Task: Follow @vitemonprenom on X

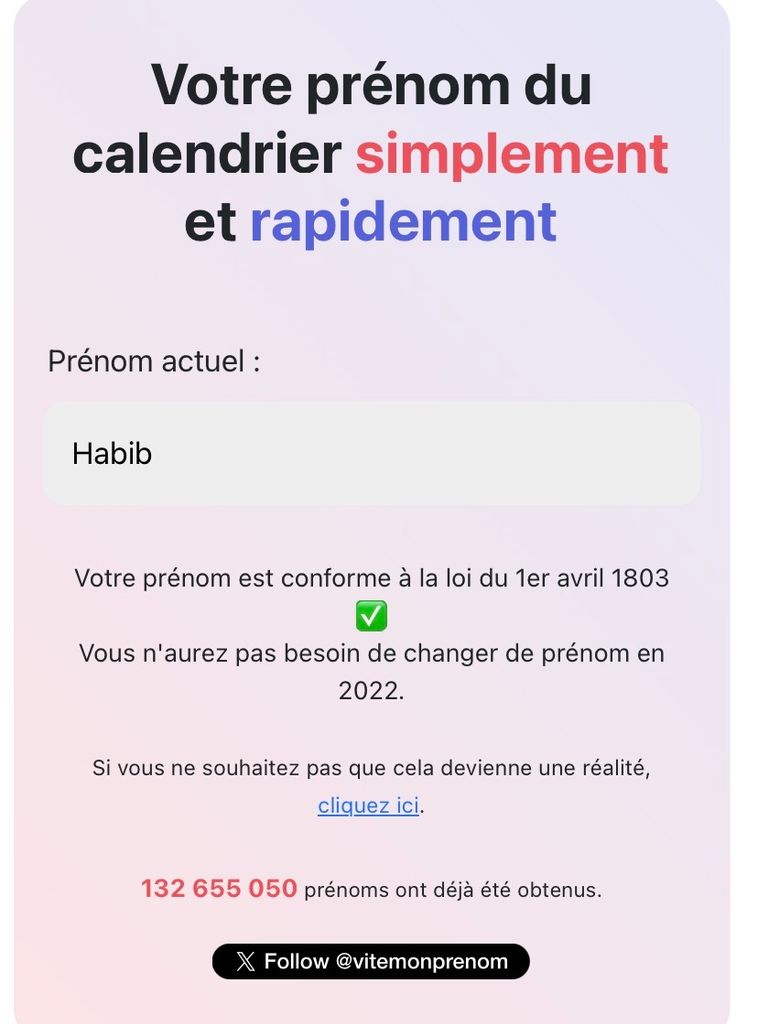Action: tap(370, 962)
